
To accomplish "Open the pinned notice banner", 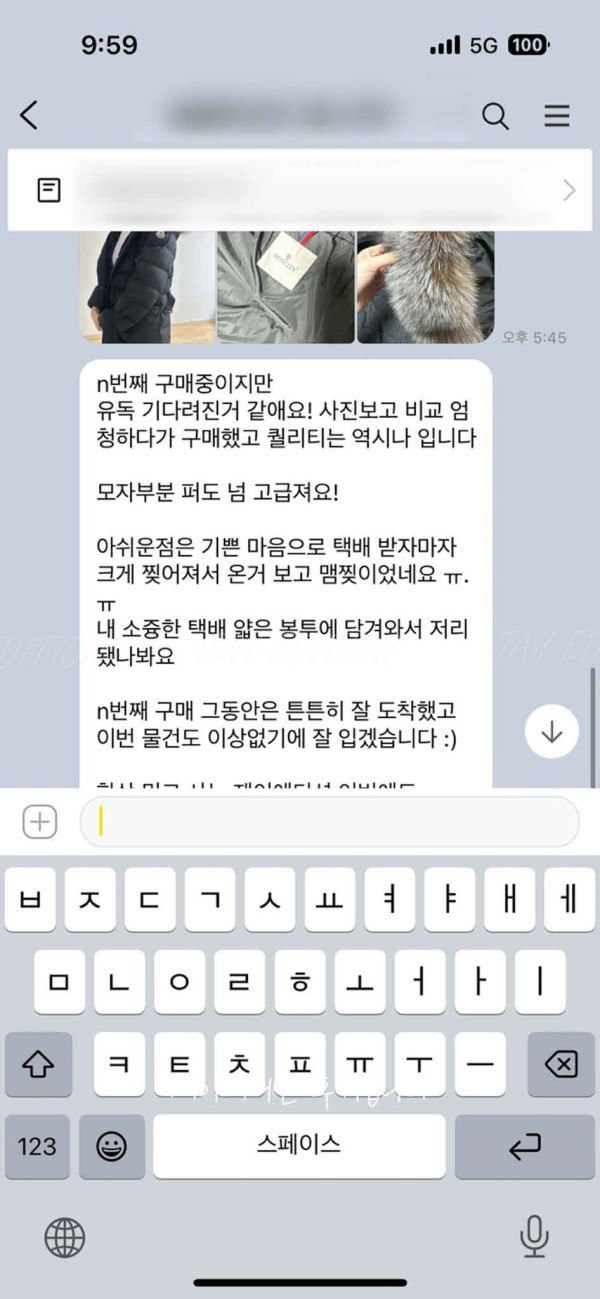I will pyautogui.click(x=299, y=190).
